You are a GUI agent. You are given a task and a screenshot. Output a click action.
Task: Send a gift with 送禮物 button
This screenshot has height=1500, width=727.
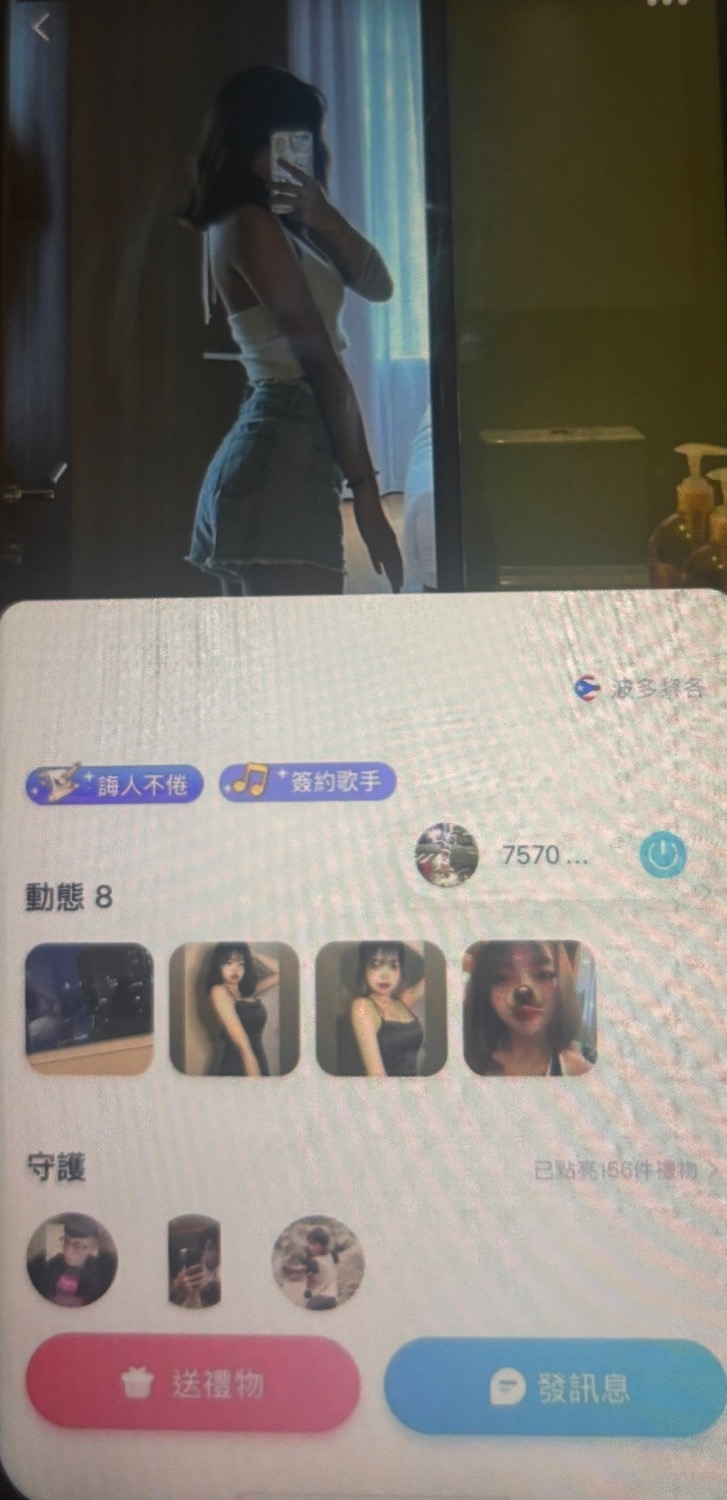(x=192, y=1384)
